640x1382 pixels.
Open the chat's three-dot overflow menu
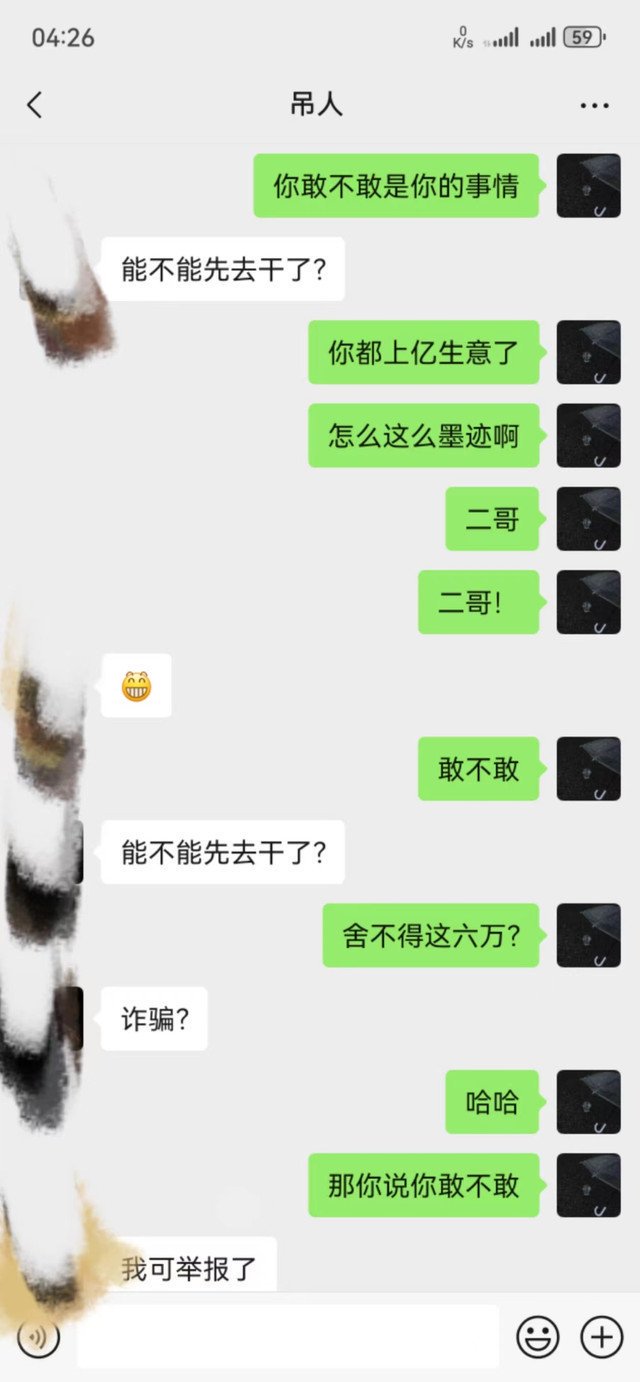594,106
